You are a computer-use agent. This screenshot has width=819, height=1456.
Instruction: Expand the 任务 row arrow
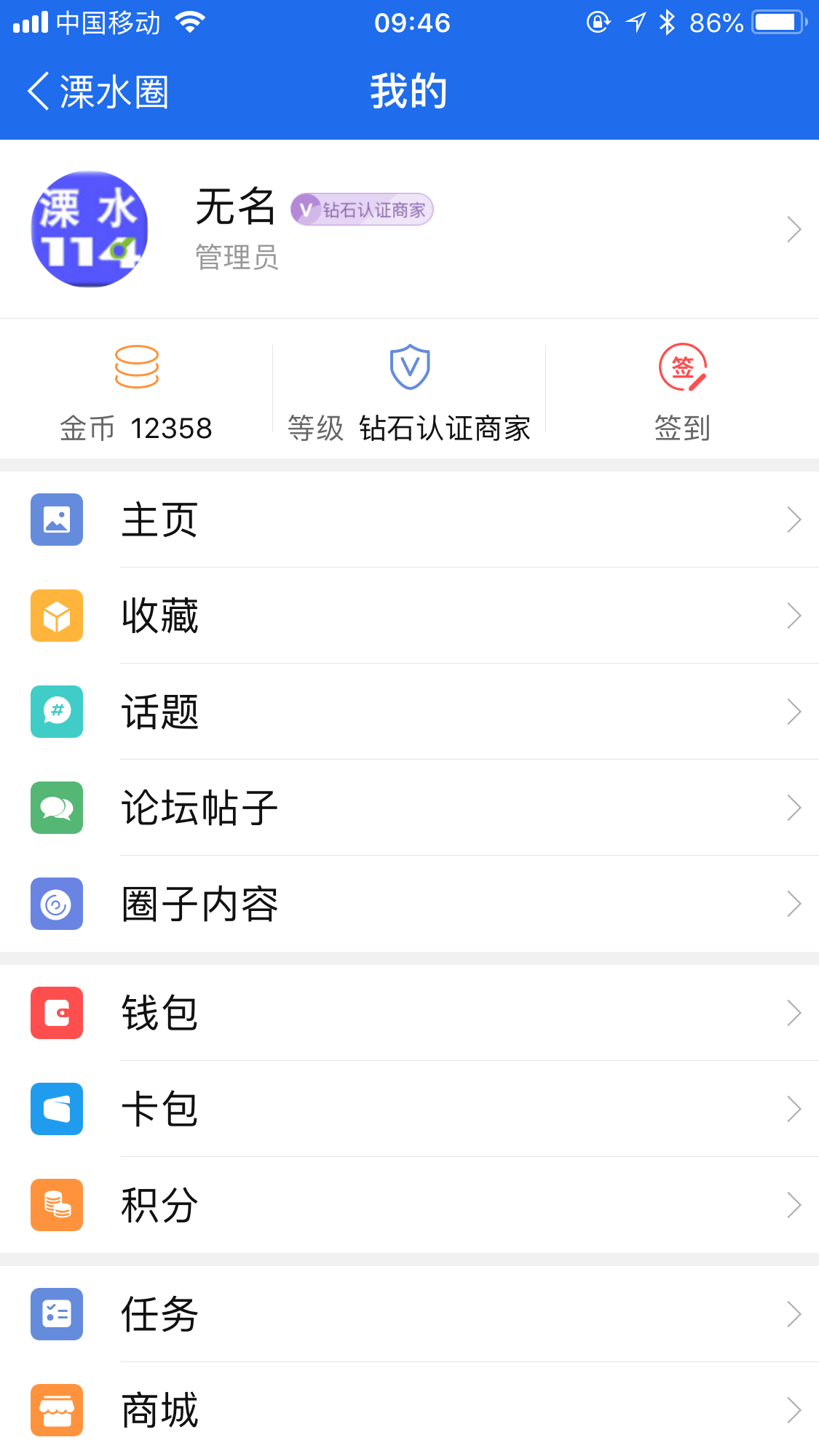[x=794, y=1314]
